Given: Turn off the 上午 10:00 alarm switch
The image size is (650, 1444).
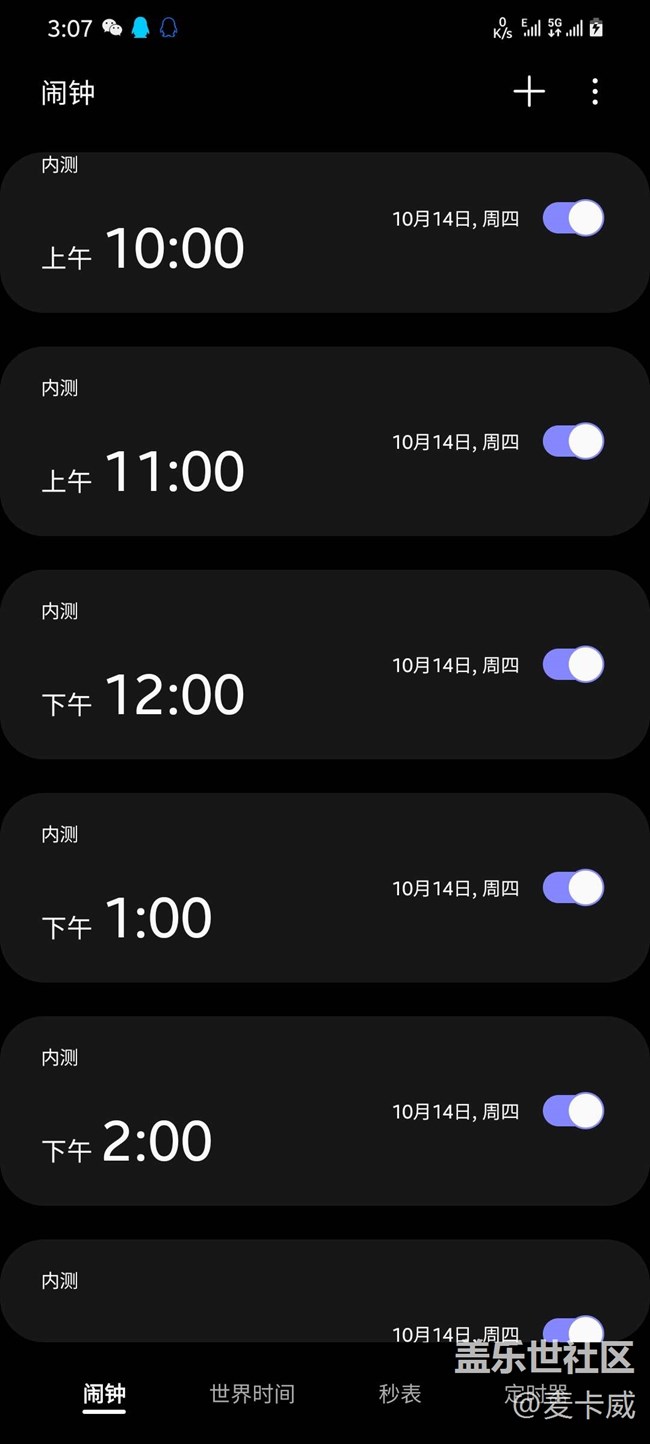Looking at the screenshot, I should (573, 218).
